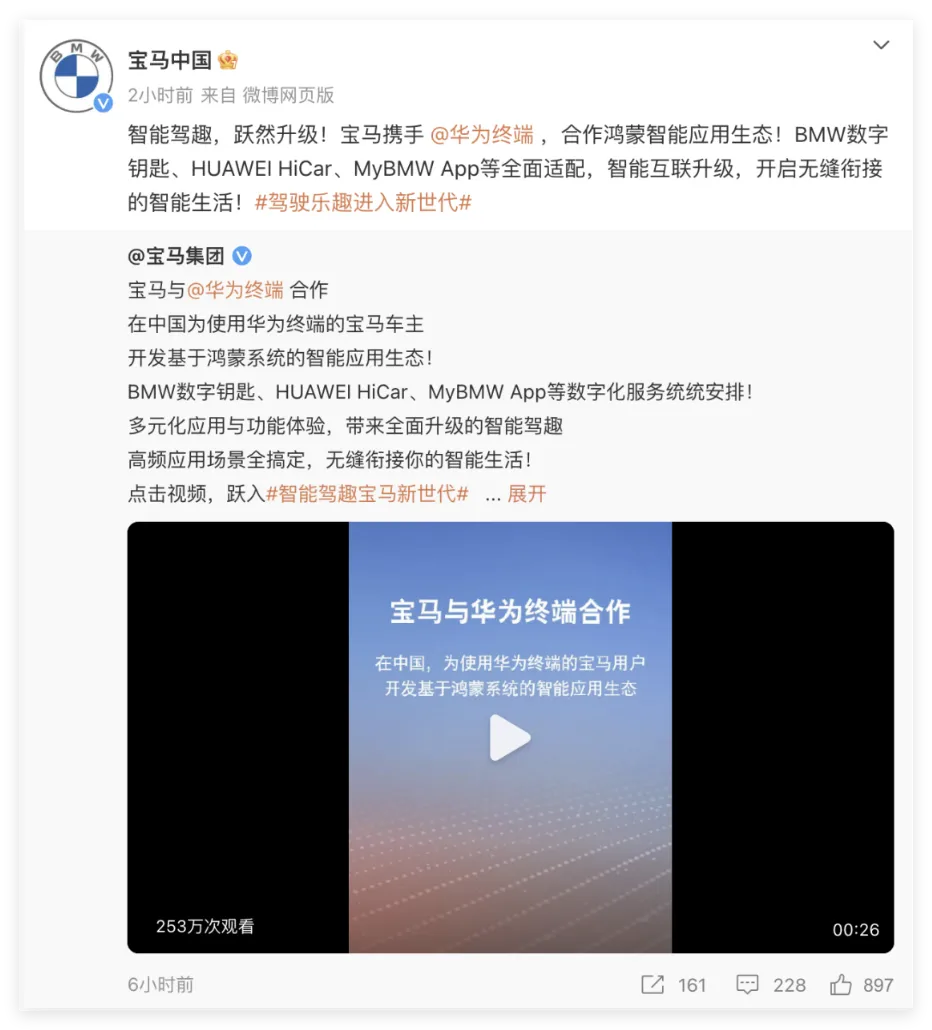Open the @宝马集团 original poster
Screen dimensions: 932x1030
point(176,256)
